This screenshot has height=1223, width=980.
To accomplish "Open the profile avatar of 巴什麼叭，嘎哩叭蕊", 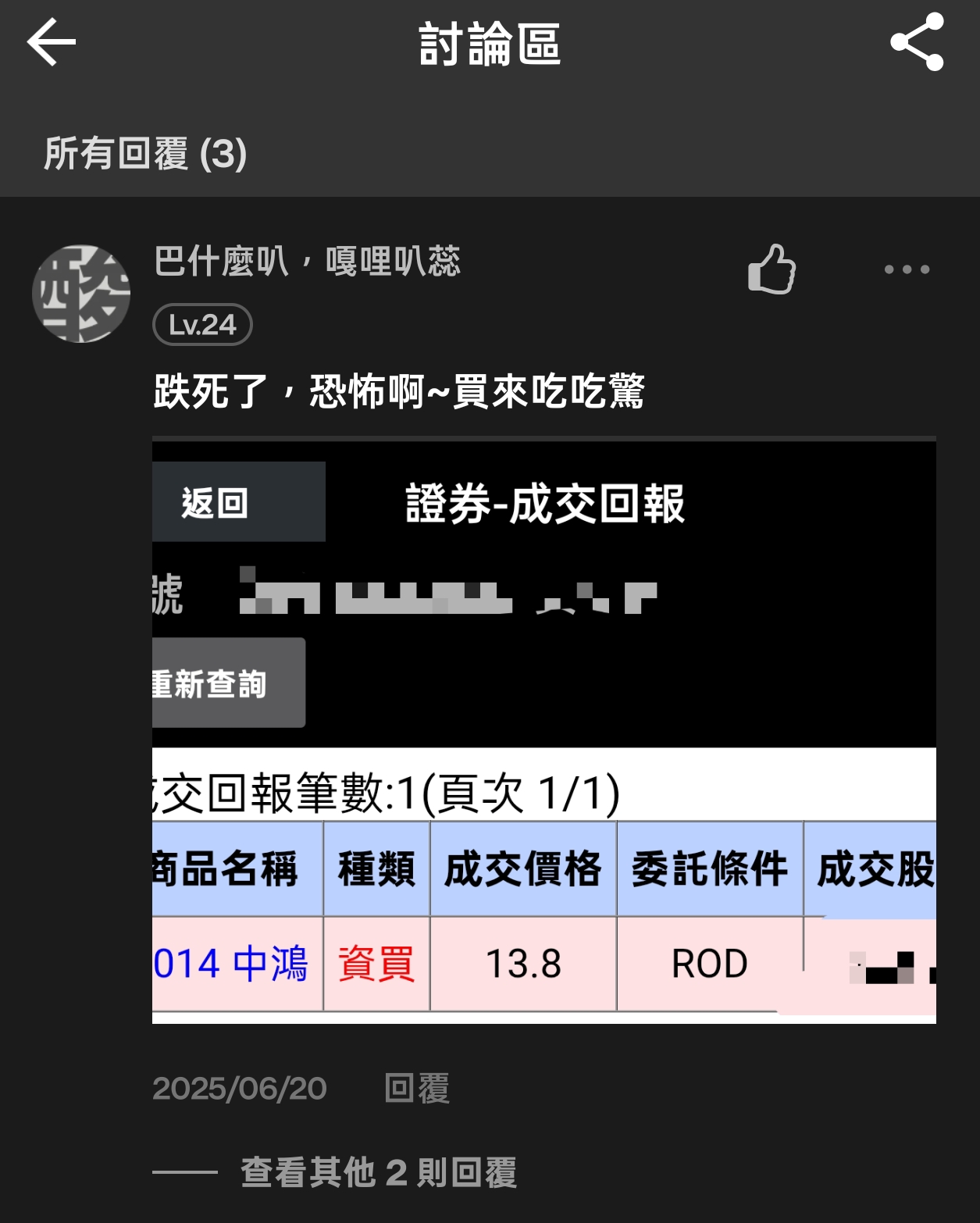I will click(81, 294).
